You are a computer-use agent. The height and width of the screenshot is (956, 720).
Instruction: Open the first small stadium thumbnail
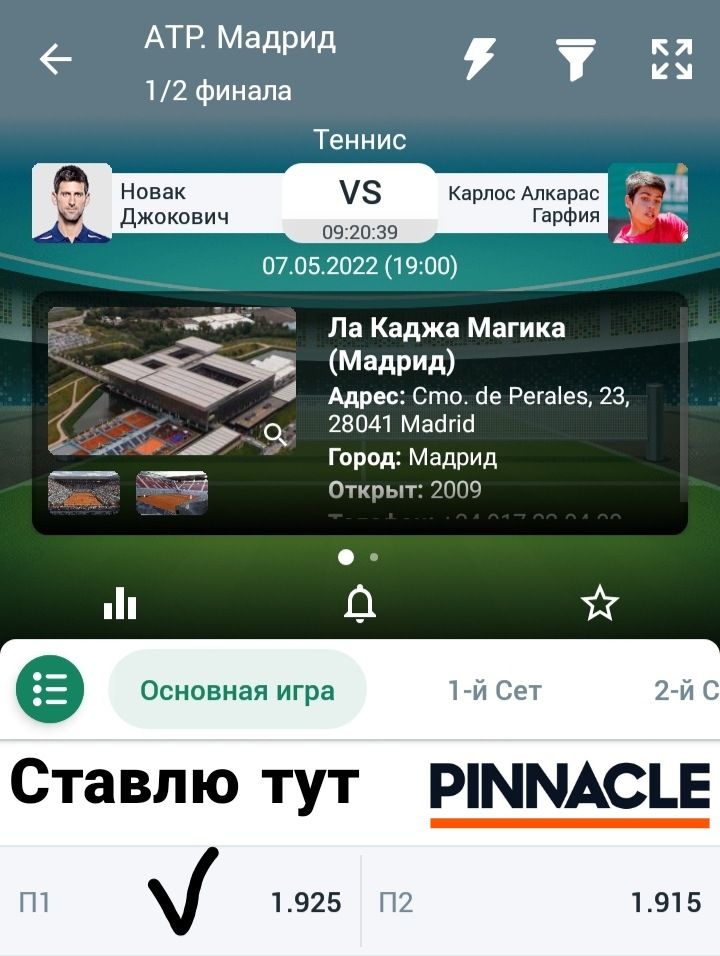(x=84, y=493)
